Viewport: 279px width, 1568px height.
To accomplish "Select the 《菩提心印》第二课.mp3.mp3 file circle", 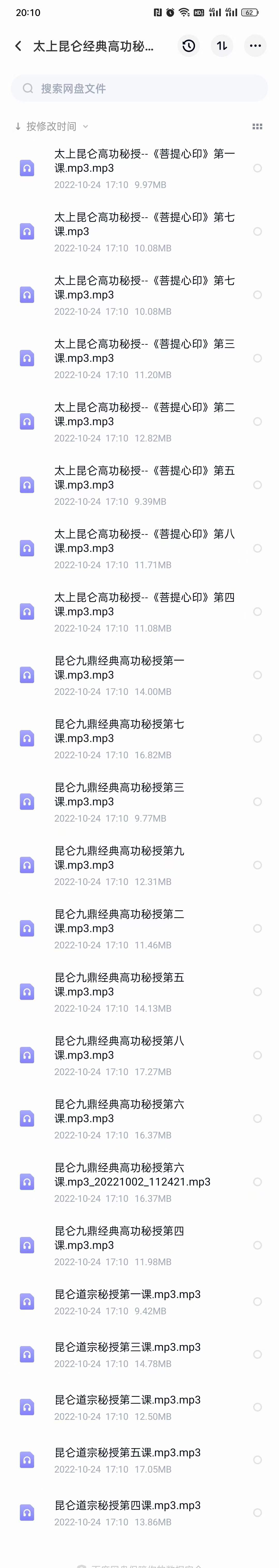I will (x=257, y=421).
